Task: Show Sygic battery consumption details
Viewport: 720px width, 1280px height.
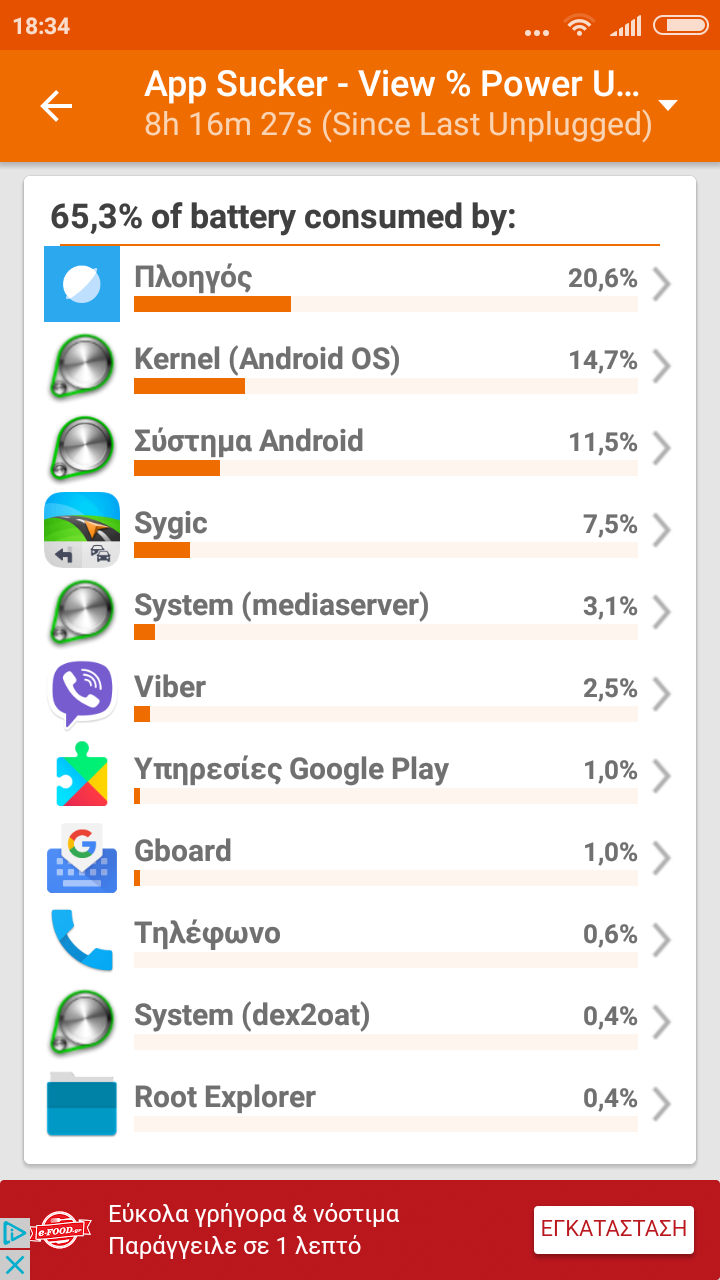Action: pos(360,531)
